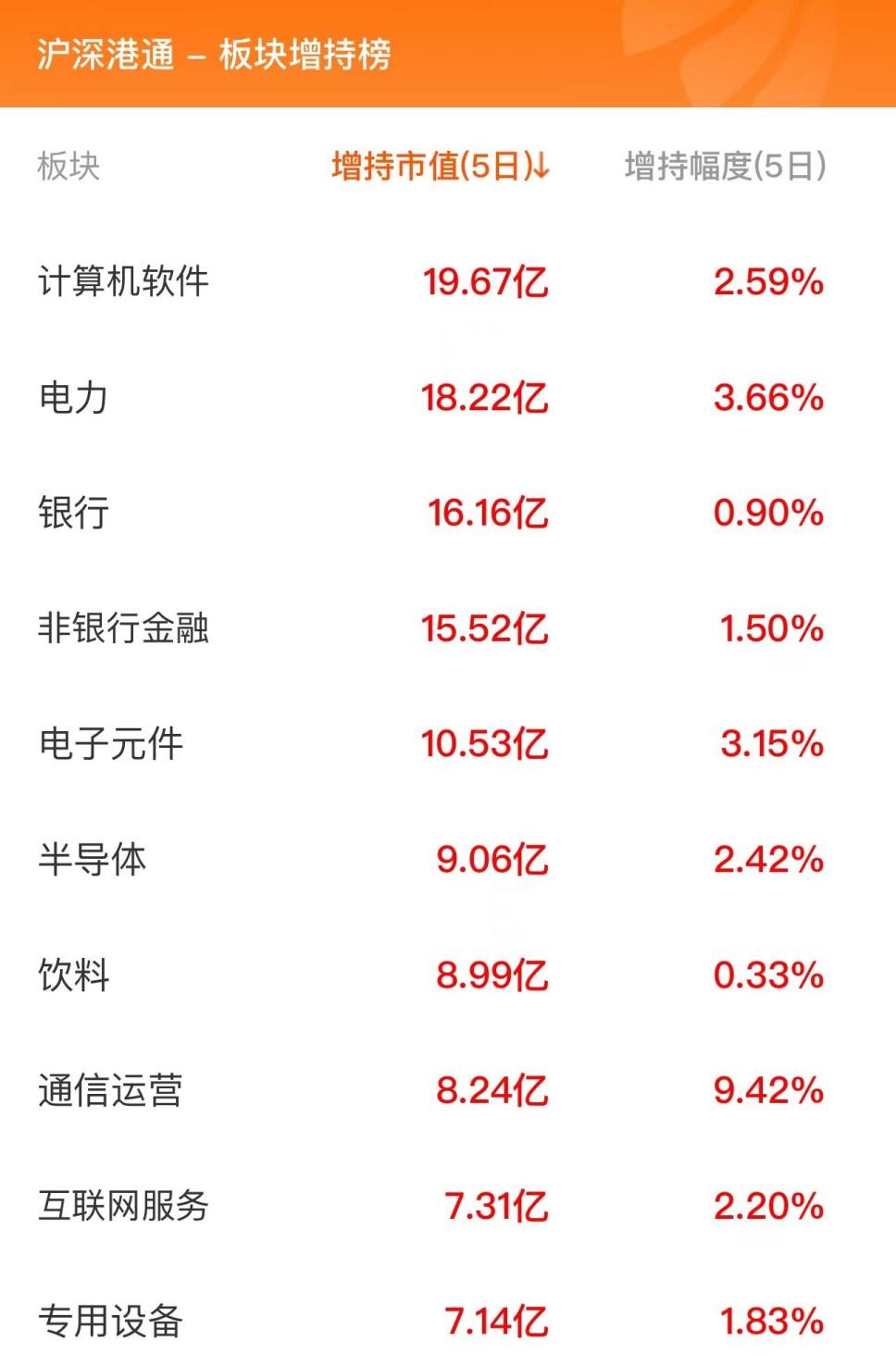Open the 电力 sector row
This screenshot has height=1366, width=896.
[73, 397]
